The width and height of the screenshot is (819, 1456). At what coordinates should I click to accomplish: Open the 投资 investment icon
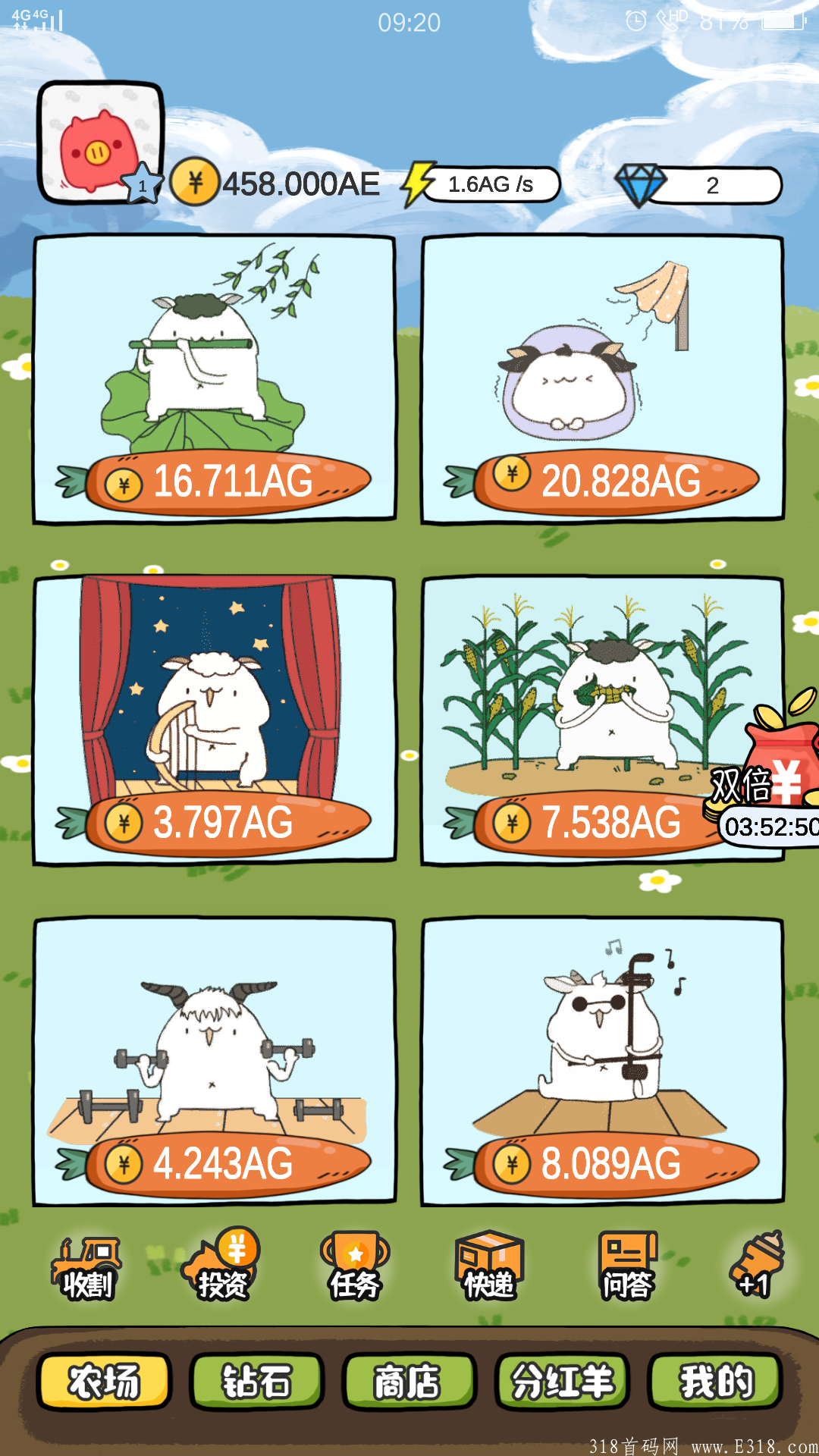(x=221, y=1265)
